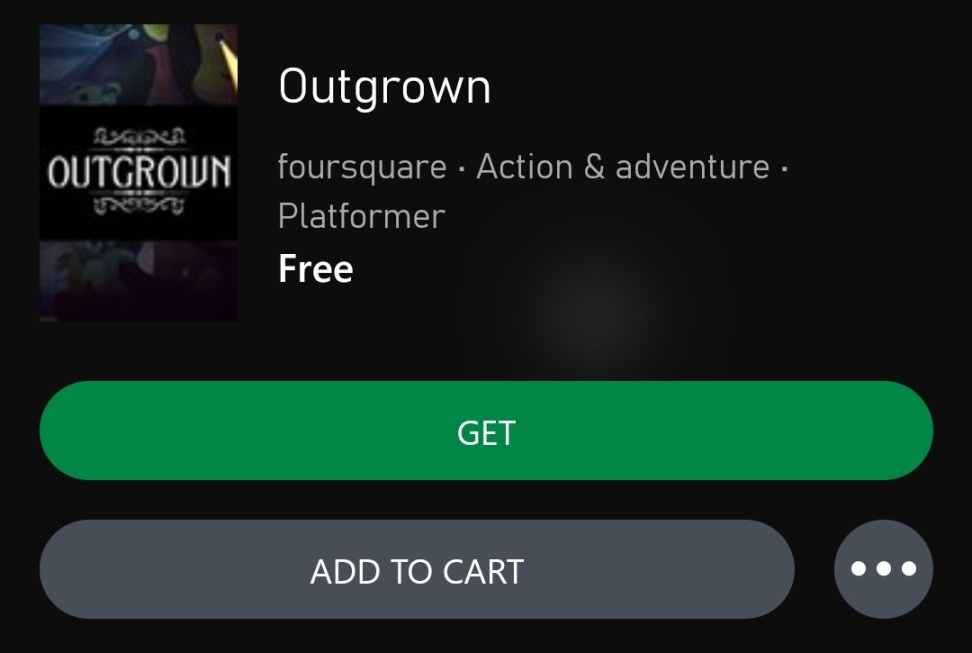This screenshot has width=972, height=653.
Task: Tap the green GET button
Action: point(486,431)
